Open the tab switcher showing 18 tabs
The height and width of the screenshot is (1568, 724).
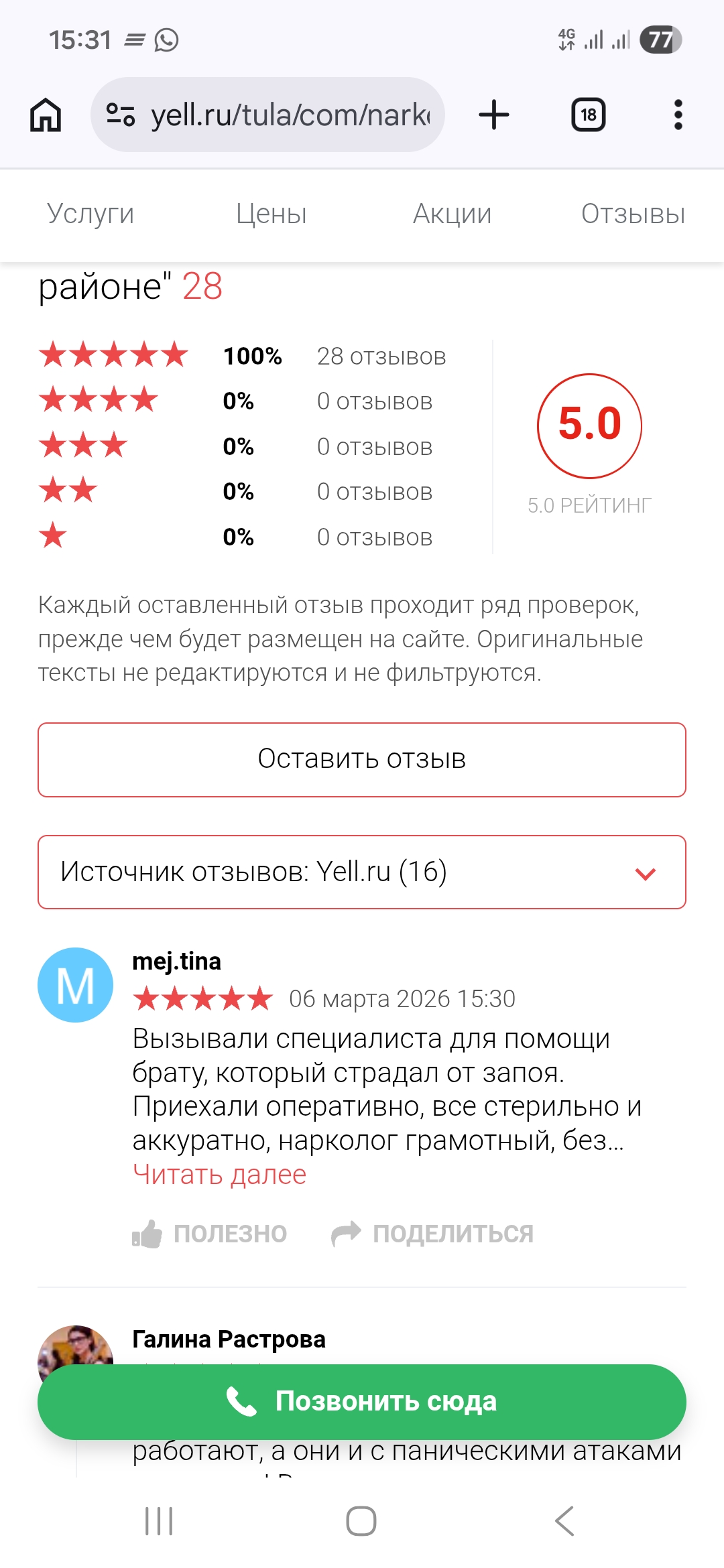click(x=588, y=115)
